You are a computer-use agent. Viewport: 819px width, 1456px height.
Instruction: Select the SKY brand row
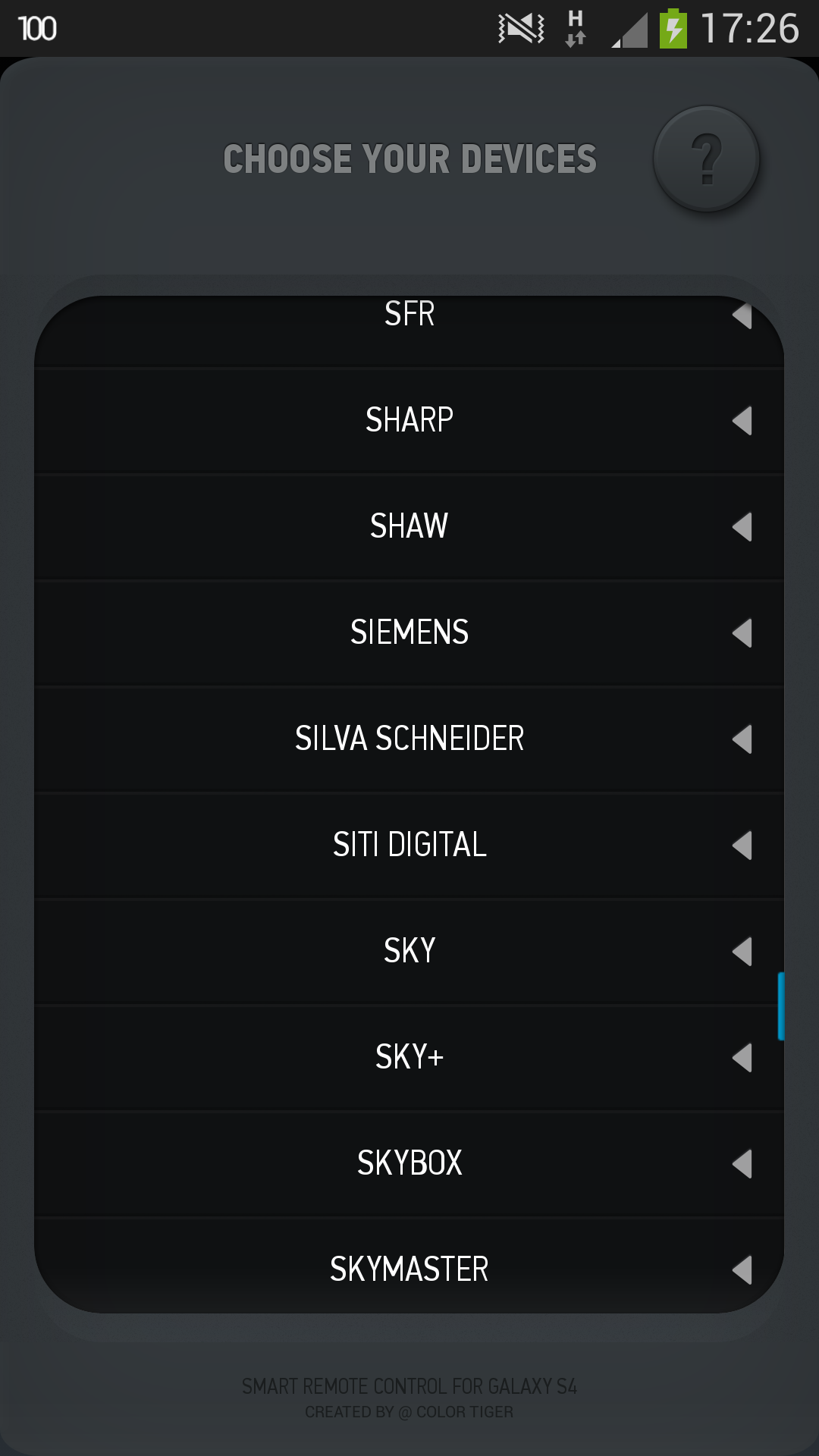[409, 951]
